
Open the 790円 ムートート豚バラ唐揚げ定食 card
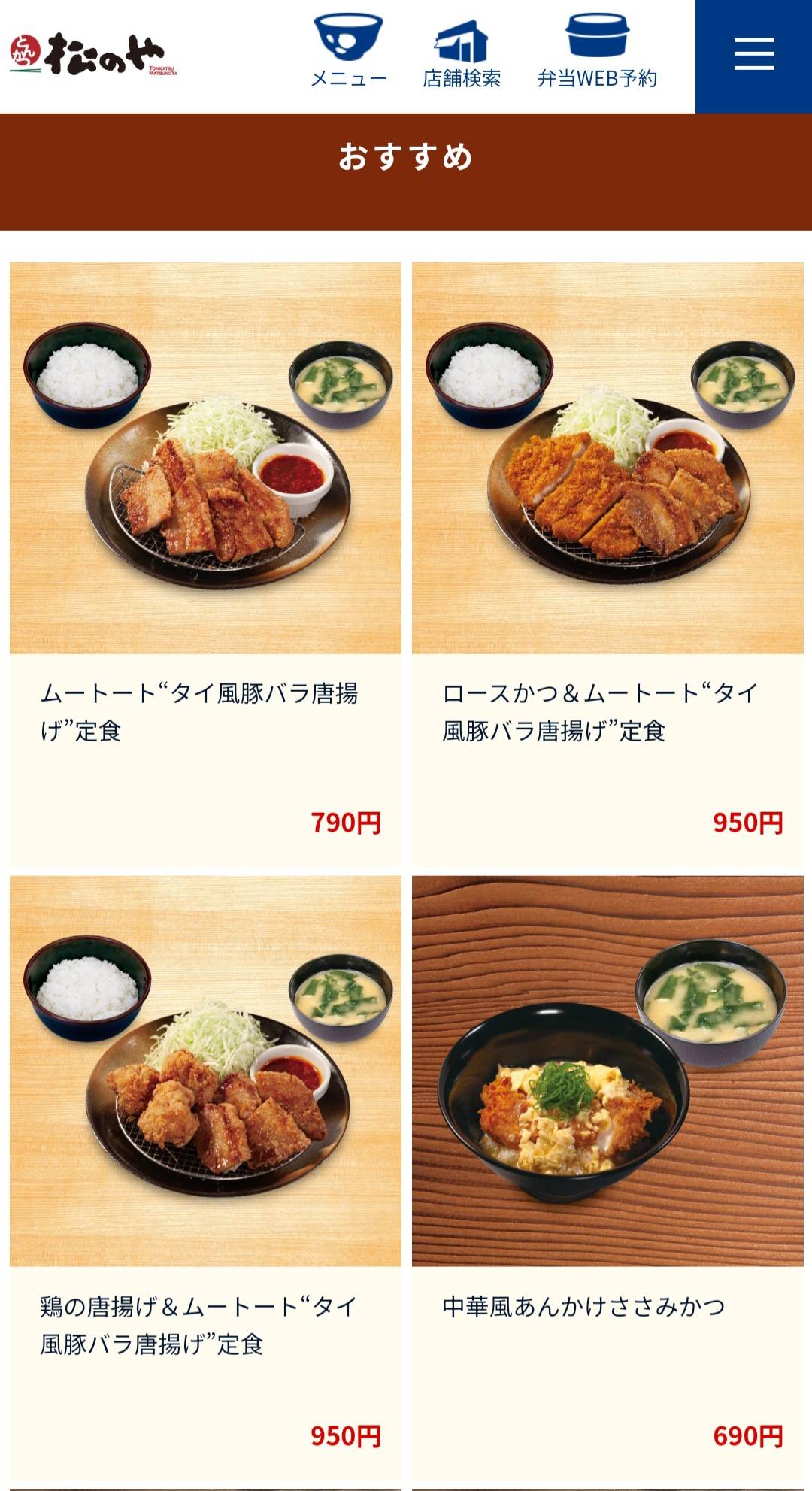coord(205,564)
